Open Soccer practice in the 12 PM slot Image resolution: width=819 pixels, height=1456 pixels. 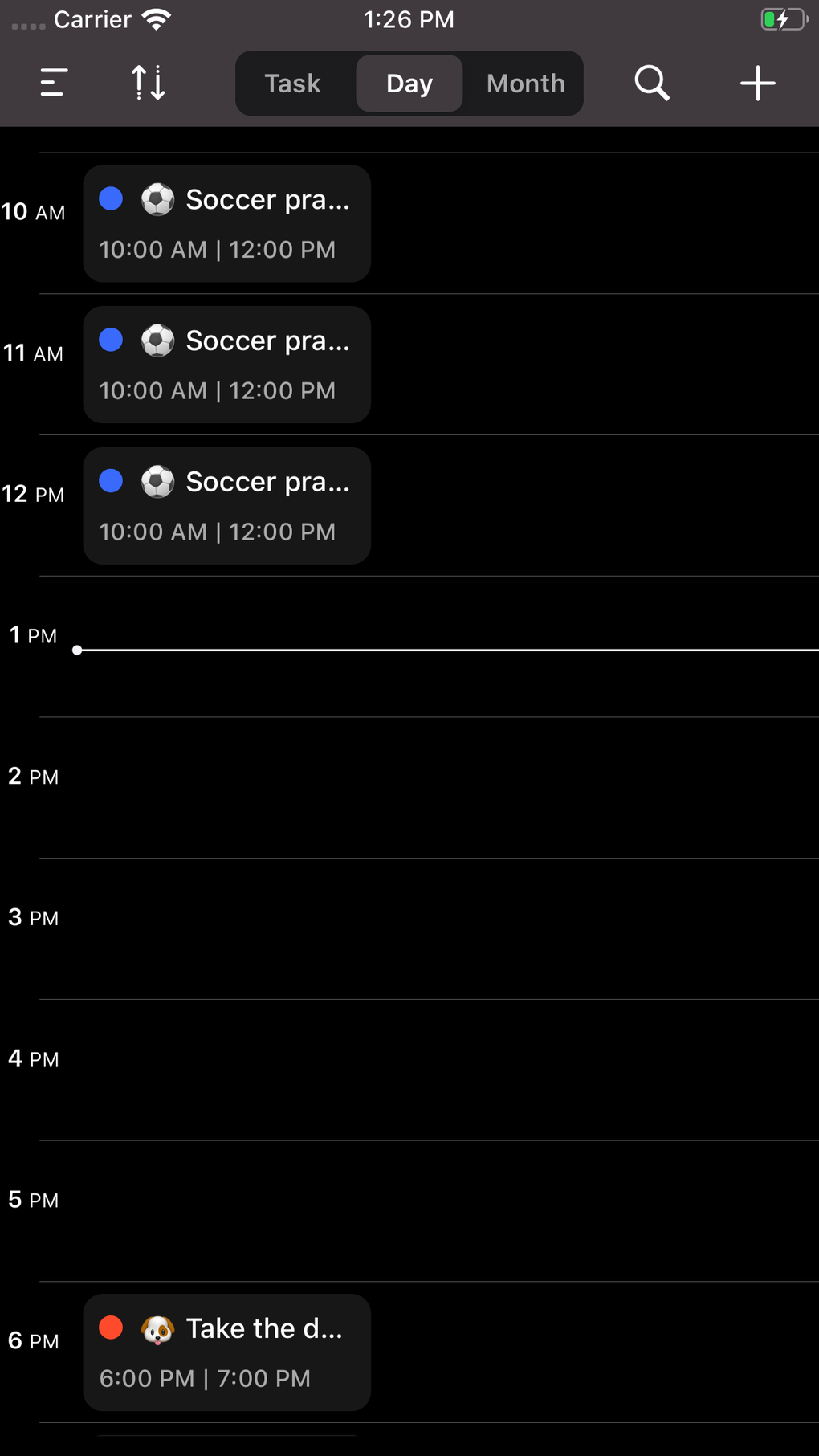pos(227,506)
